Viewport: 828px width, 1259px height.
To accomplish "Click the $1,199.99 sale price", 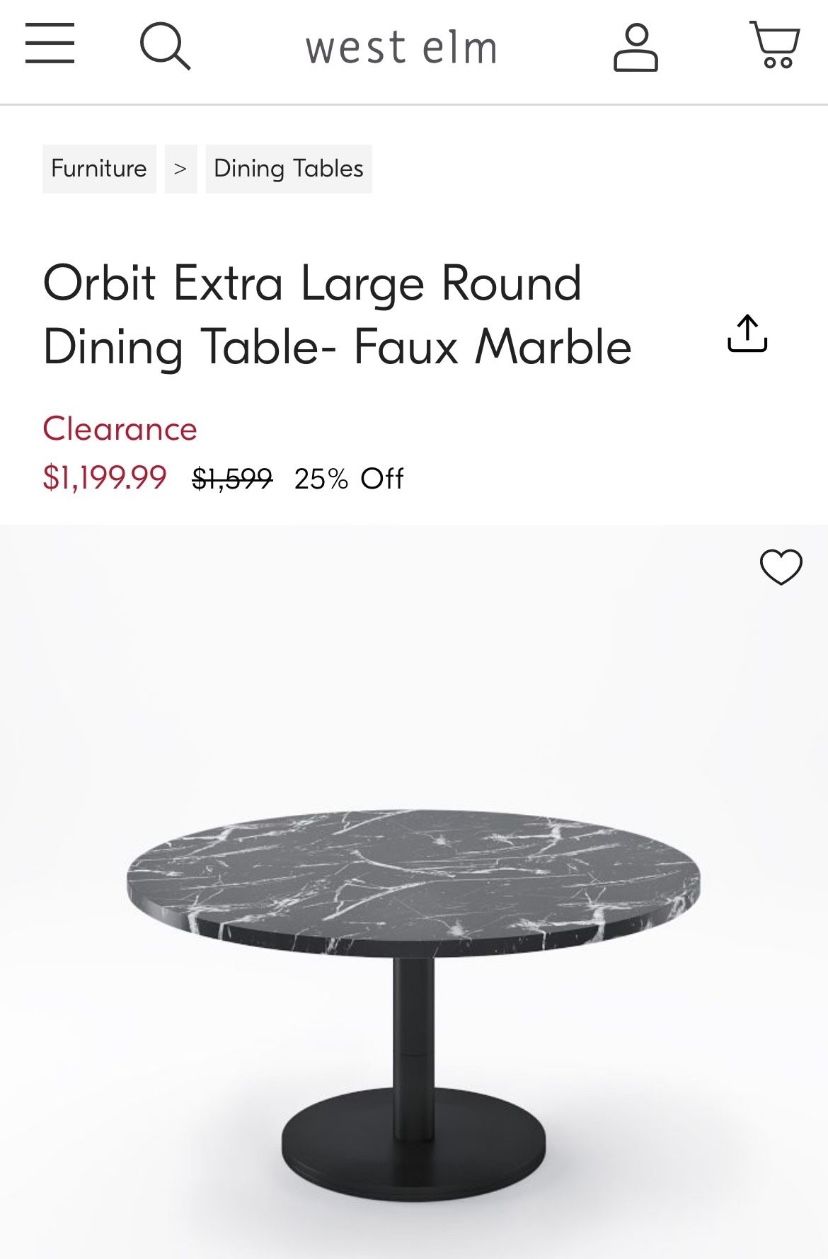I will (103, 478).
